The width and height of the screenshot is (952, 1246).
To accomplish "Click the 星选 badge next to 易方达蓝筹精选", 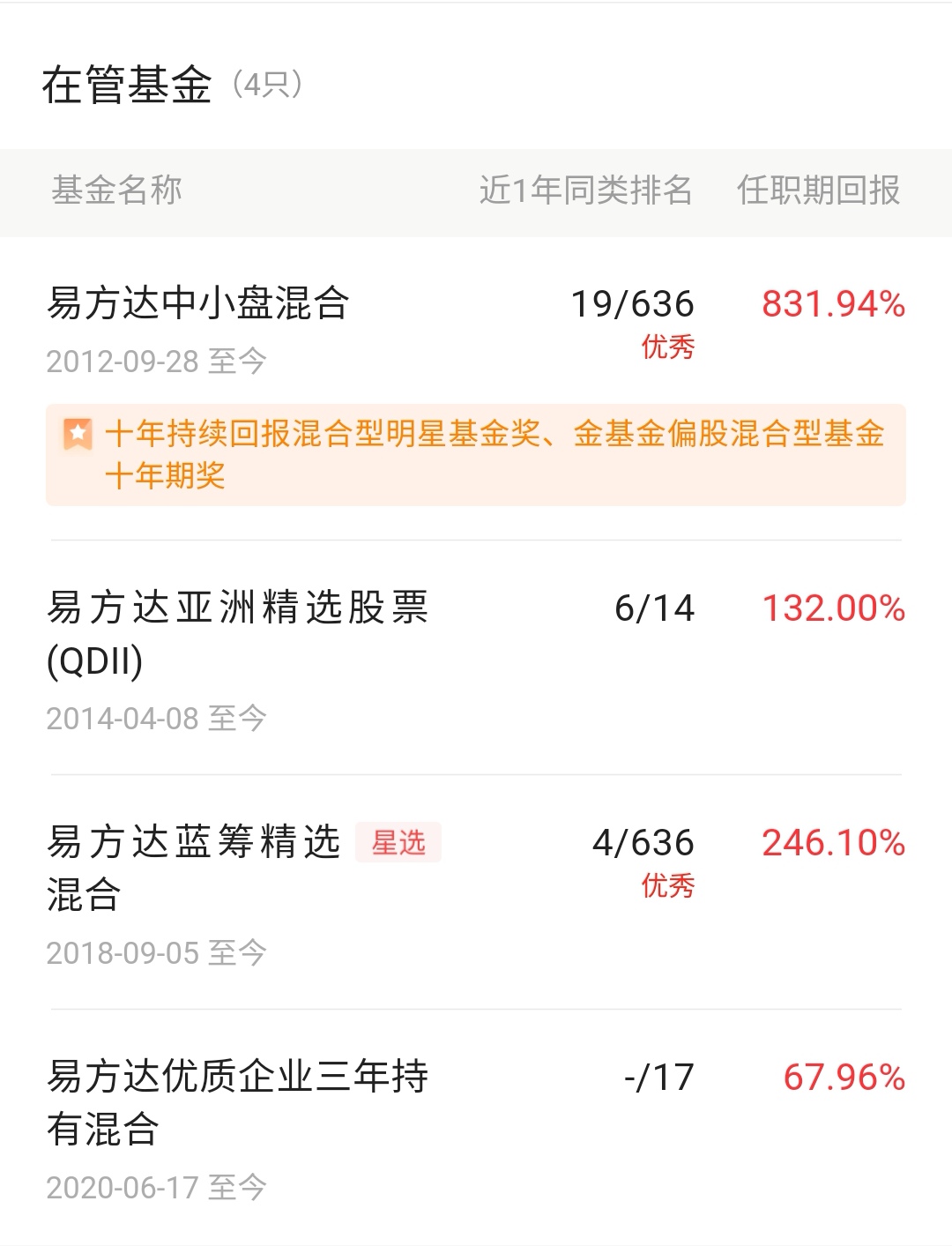I will tap(398, 844).
